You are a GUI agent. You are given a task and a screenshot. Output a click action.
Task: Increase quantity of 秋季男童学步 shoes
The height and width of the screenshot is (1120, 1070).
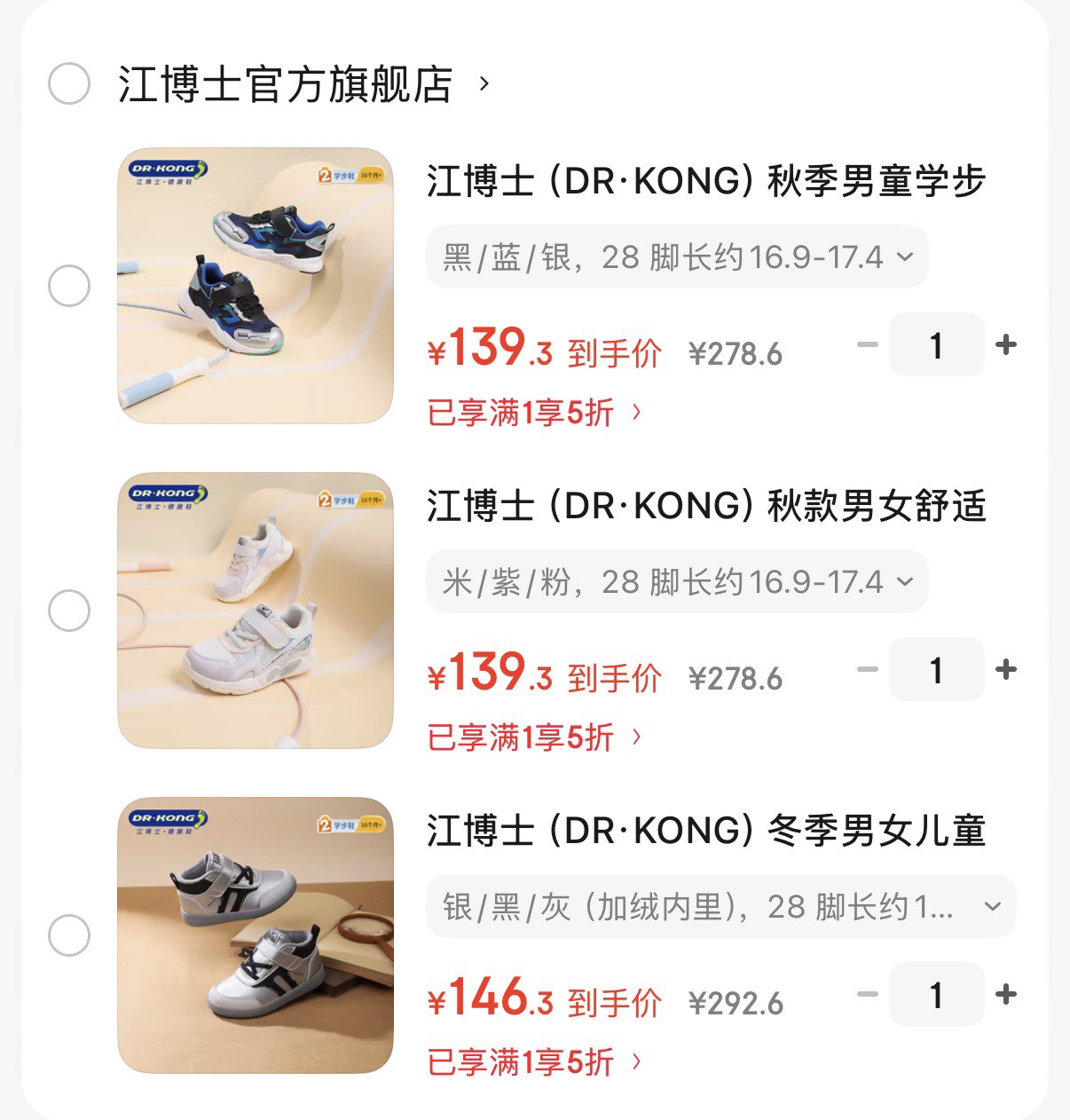[x=1006, y=344]
